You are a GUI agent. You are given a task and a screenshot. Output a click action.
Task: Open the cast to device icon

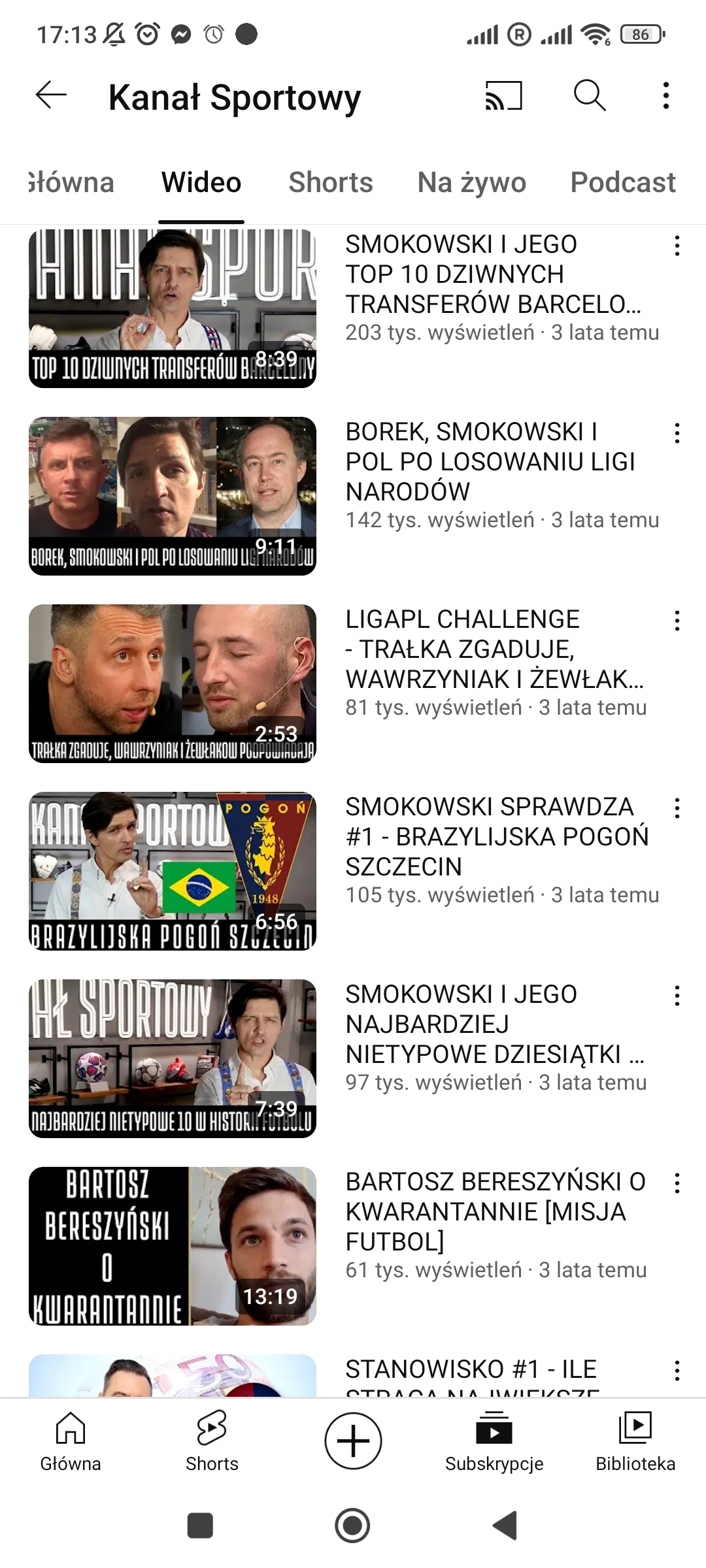point(503,96)
